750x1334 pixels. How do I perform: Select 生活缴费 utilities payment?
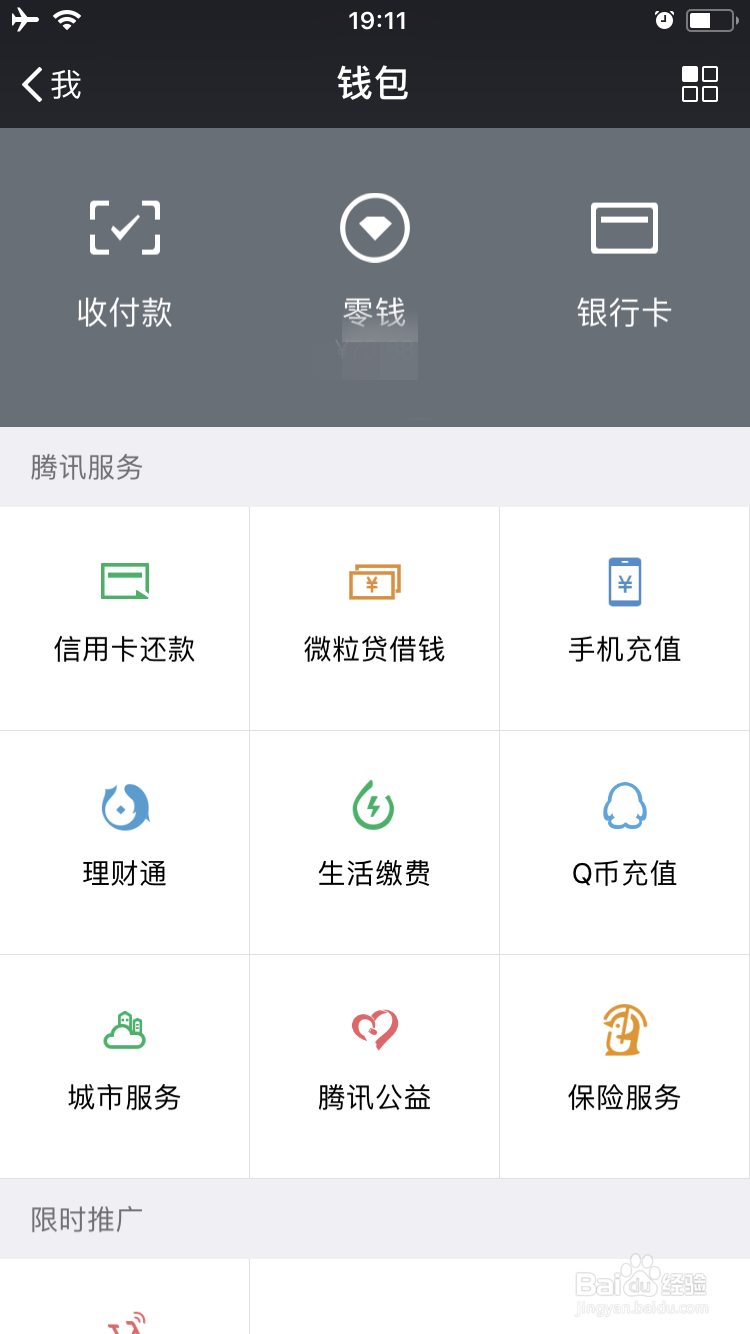375,842
